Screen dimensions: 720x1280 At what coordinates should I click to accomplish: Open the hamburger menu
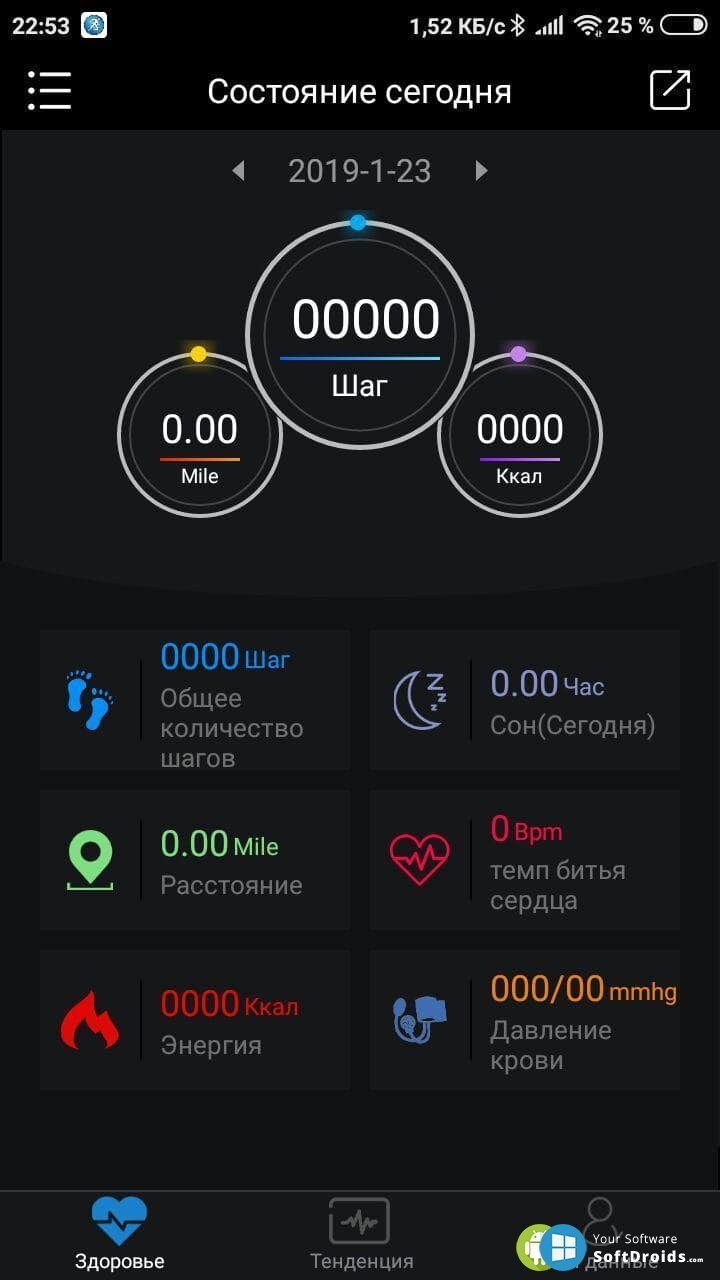[49, 91]
